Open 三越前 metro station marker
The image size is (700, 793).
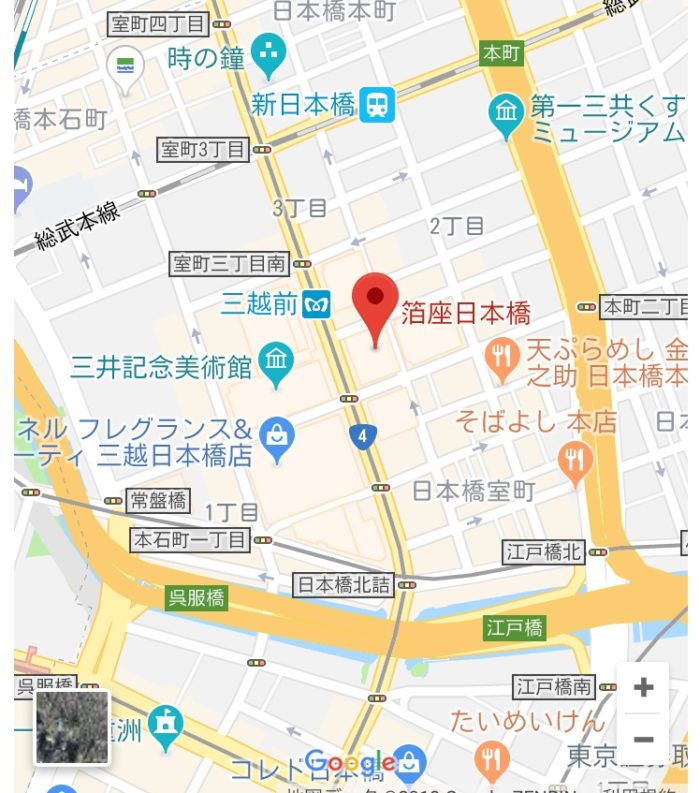click(317, 303)
